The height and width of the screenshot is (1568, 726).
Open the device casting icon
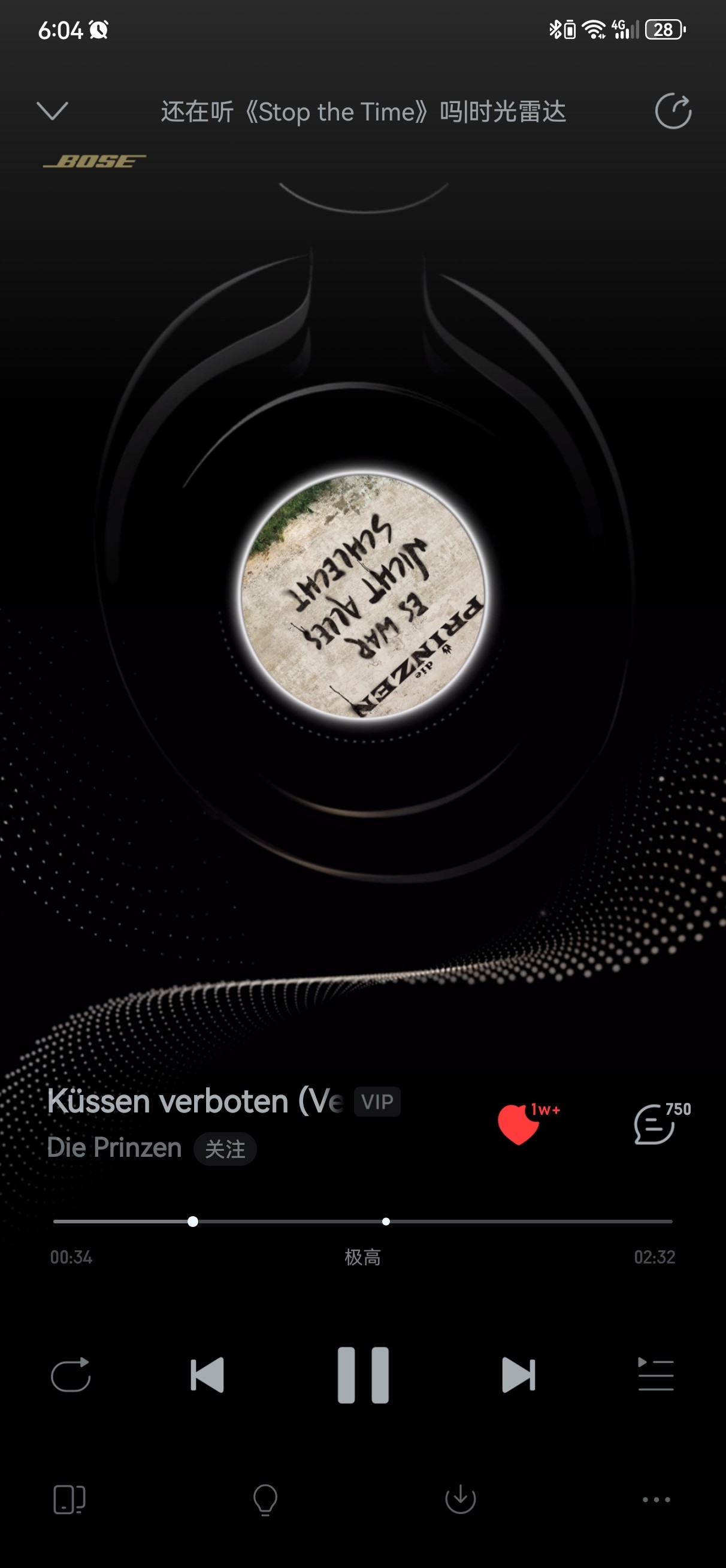(69, 1499)
